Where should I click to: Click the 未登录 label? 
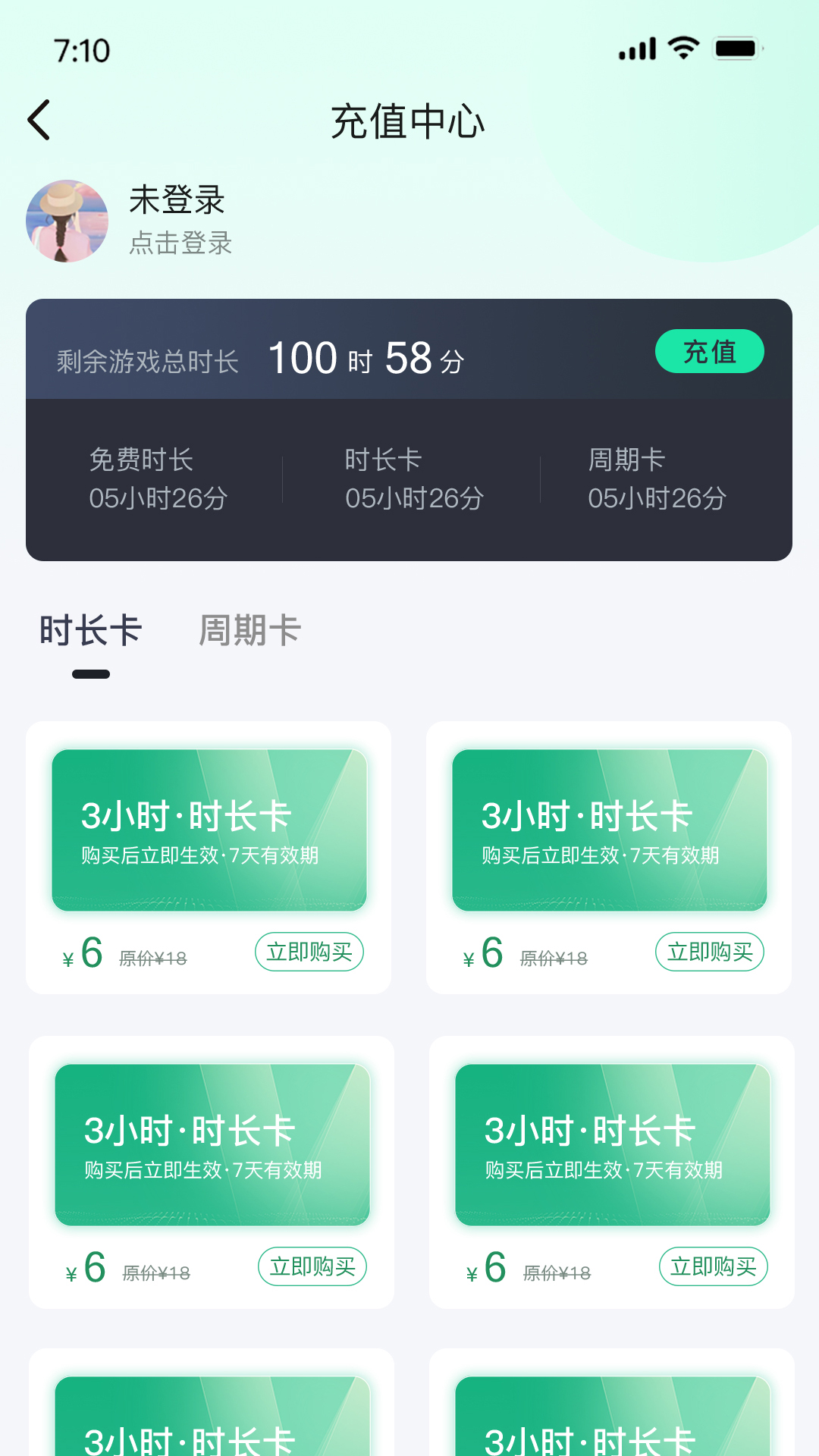177,201
